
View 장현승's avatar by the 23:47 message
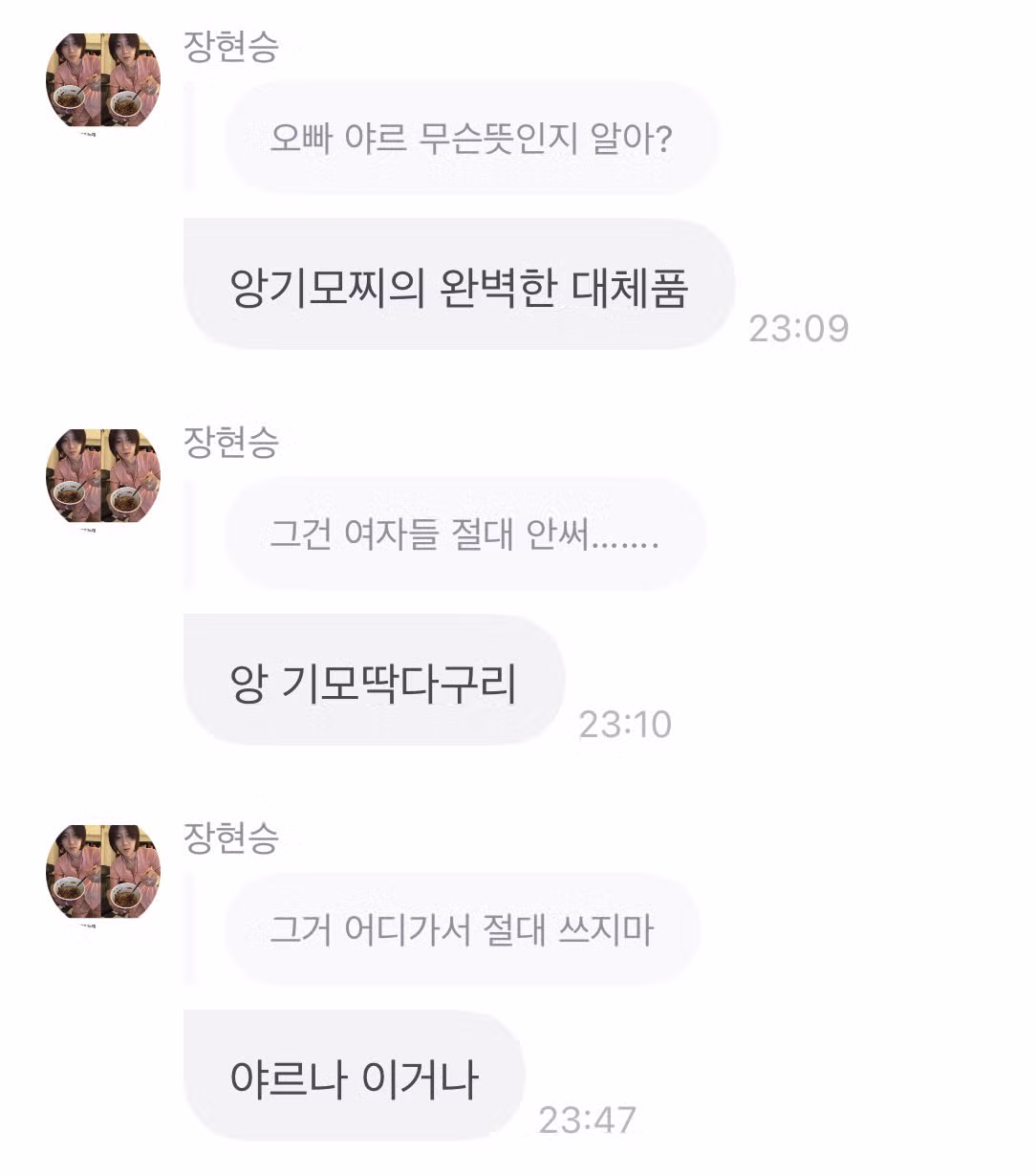tap(103, 872)
